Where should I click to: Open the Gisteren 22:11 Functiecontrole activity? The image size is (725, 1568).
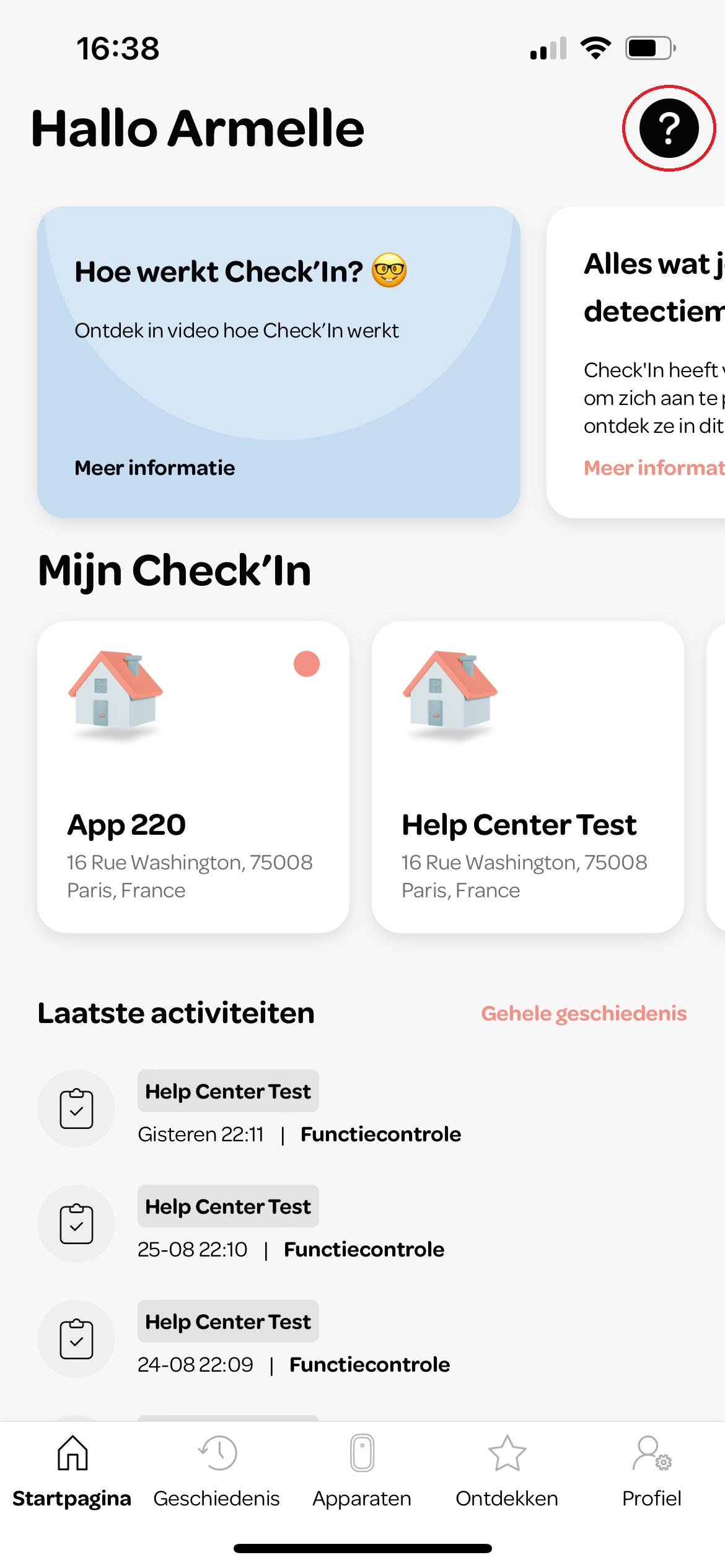(x=297, y=1110)
